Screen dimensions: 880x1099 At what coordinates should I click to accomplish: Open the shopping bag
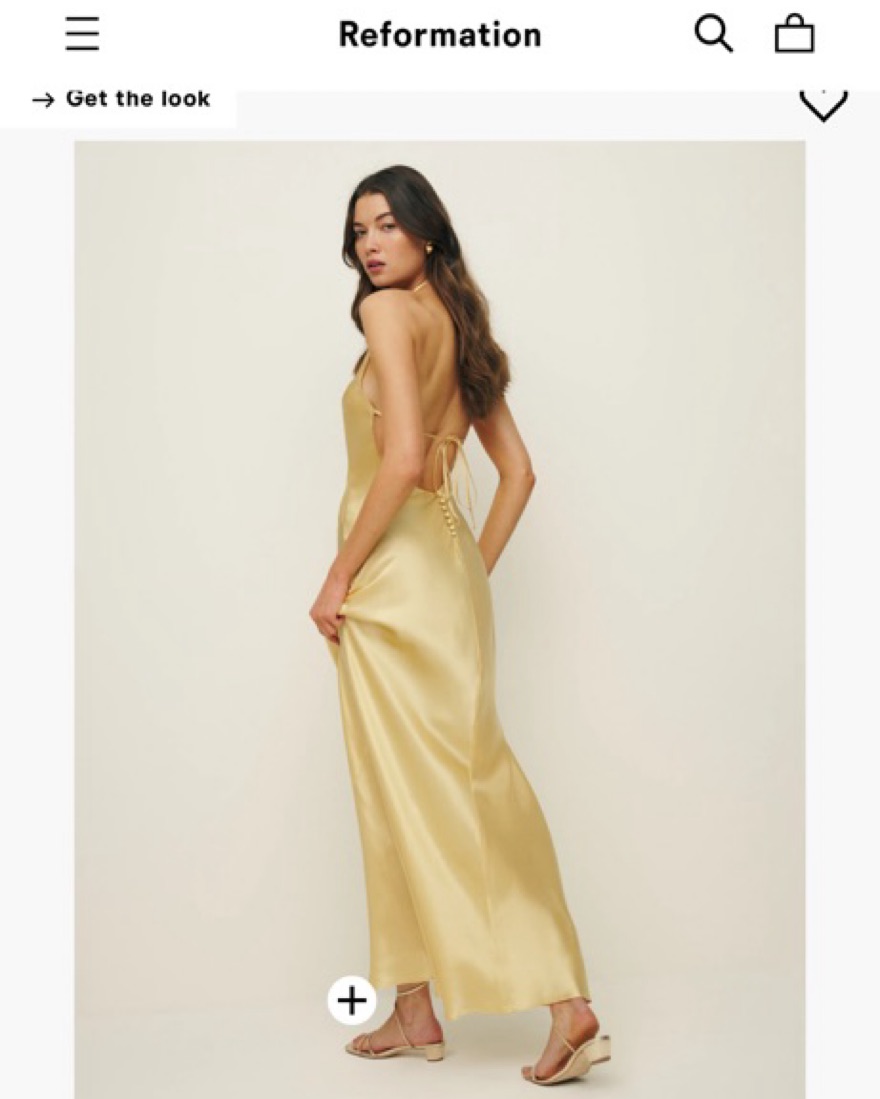795,36
